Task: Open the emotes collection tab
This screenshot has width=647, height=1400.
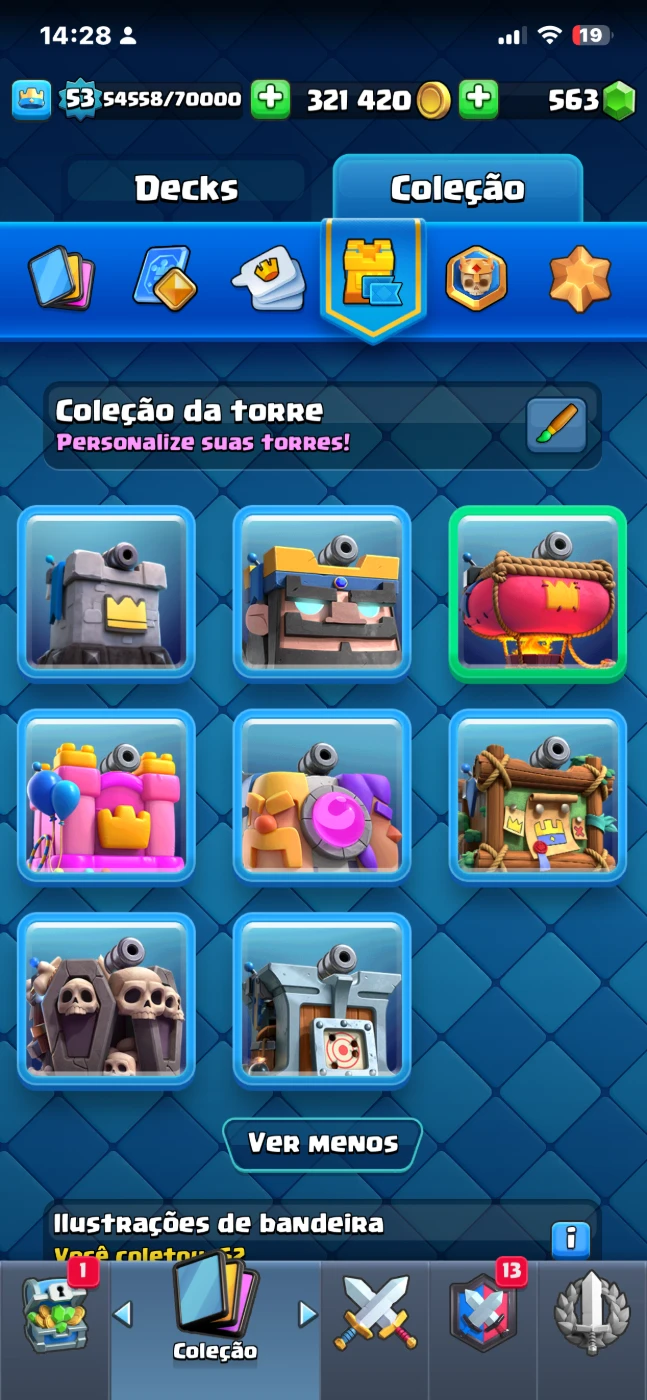Action: click(268, 278)
